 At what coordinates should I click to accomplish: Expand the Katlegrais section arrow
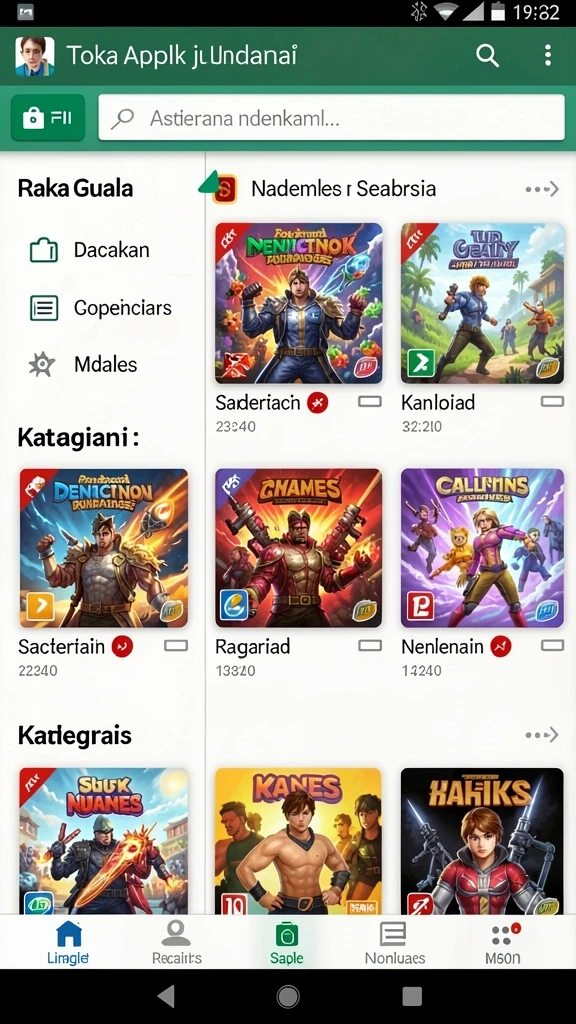click(542, 735)
